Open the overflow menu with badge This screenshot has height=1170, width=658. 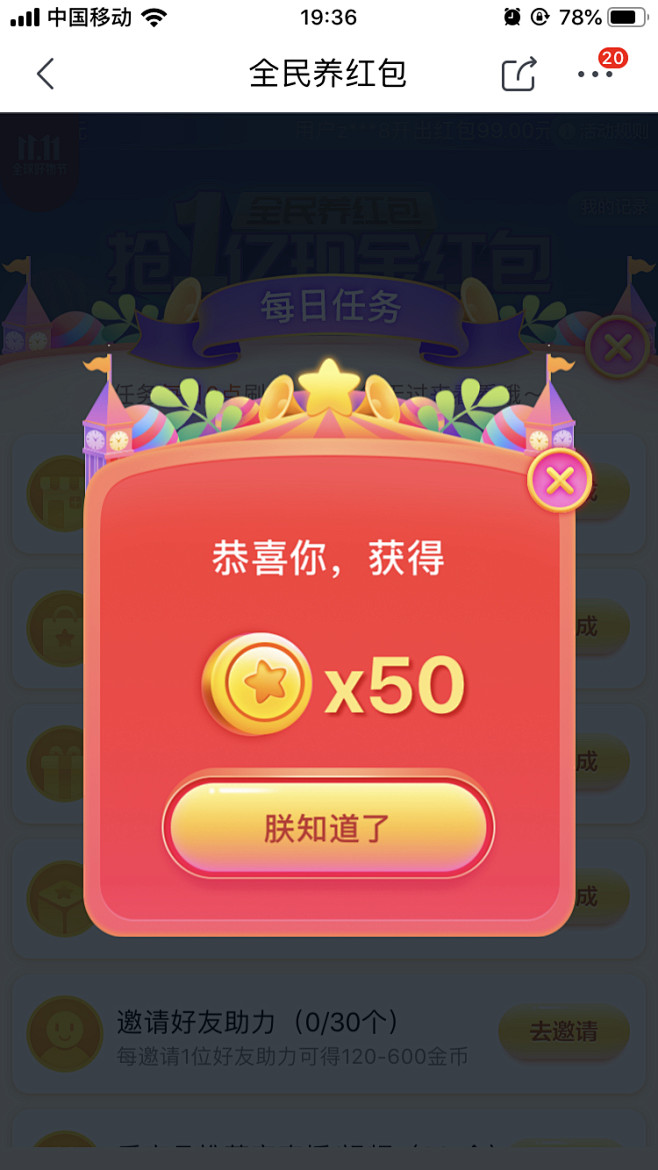[596, 74]
